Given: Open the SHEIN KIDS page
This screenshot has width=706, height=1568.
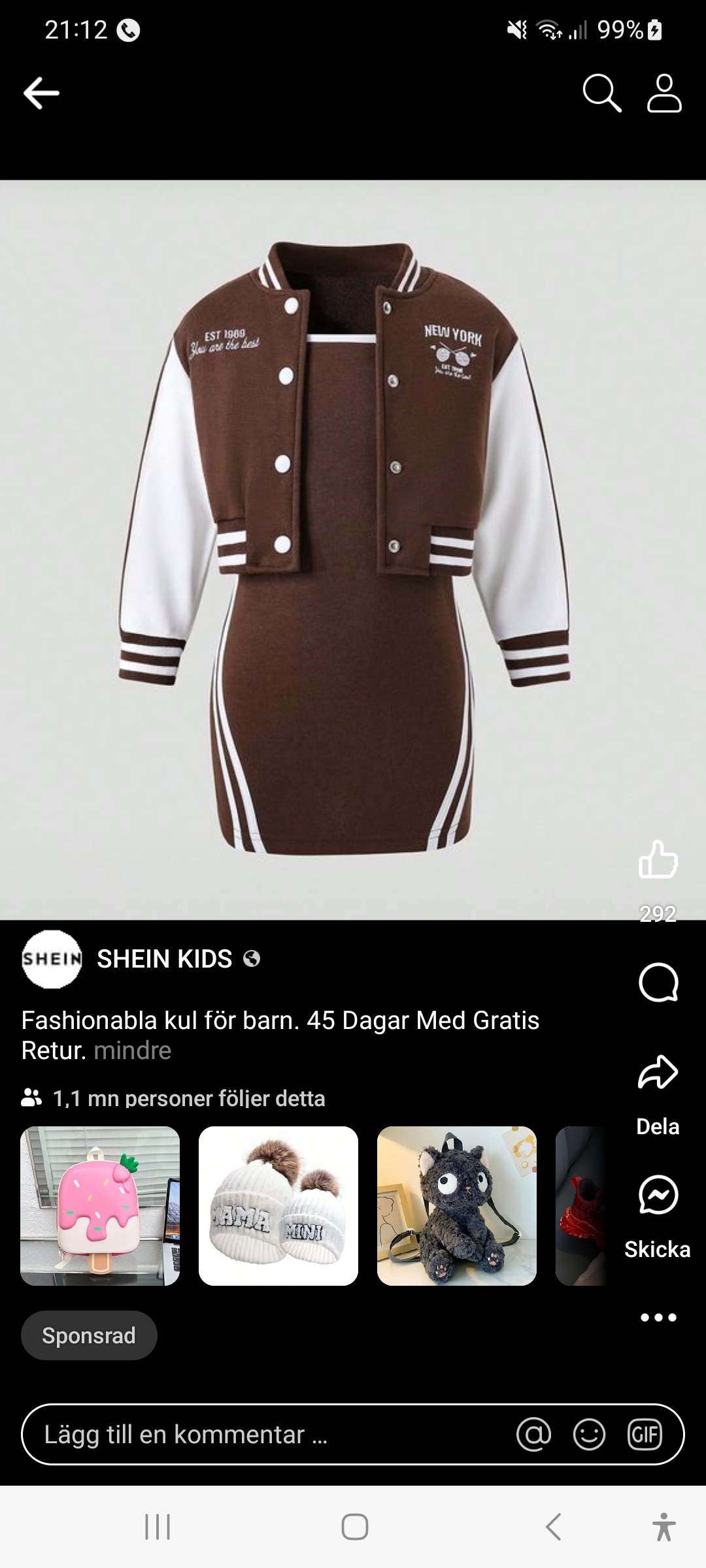Looking at the screenshot, I should point(164,959).
